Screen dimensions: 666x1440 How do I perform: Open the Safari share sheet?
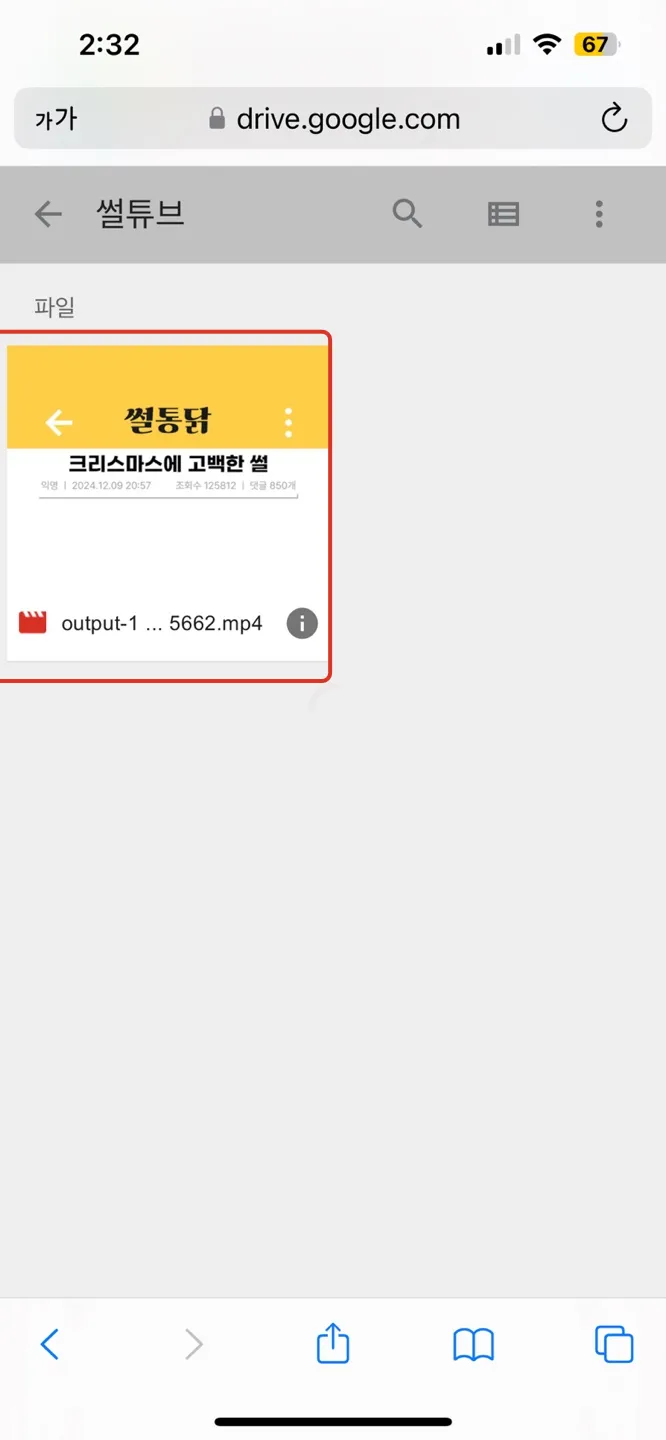(x=333, y=1344)
